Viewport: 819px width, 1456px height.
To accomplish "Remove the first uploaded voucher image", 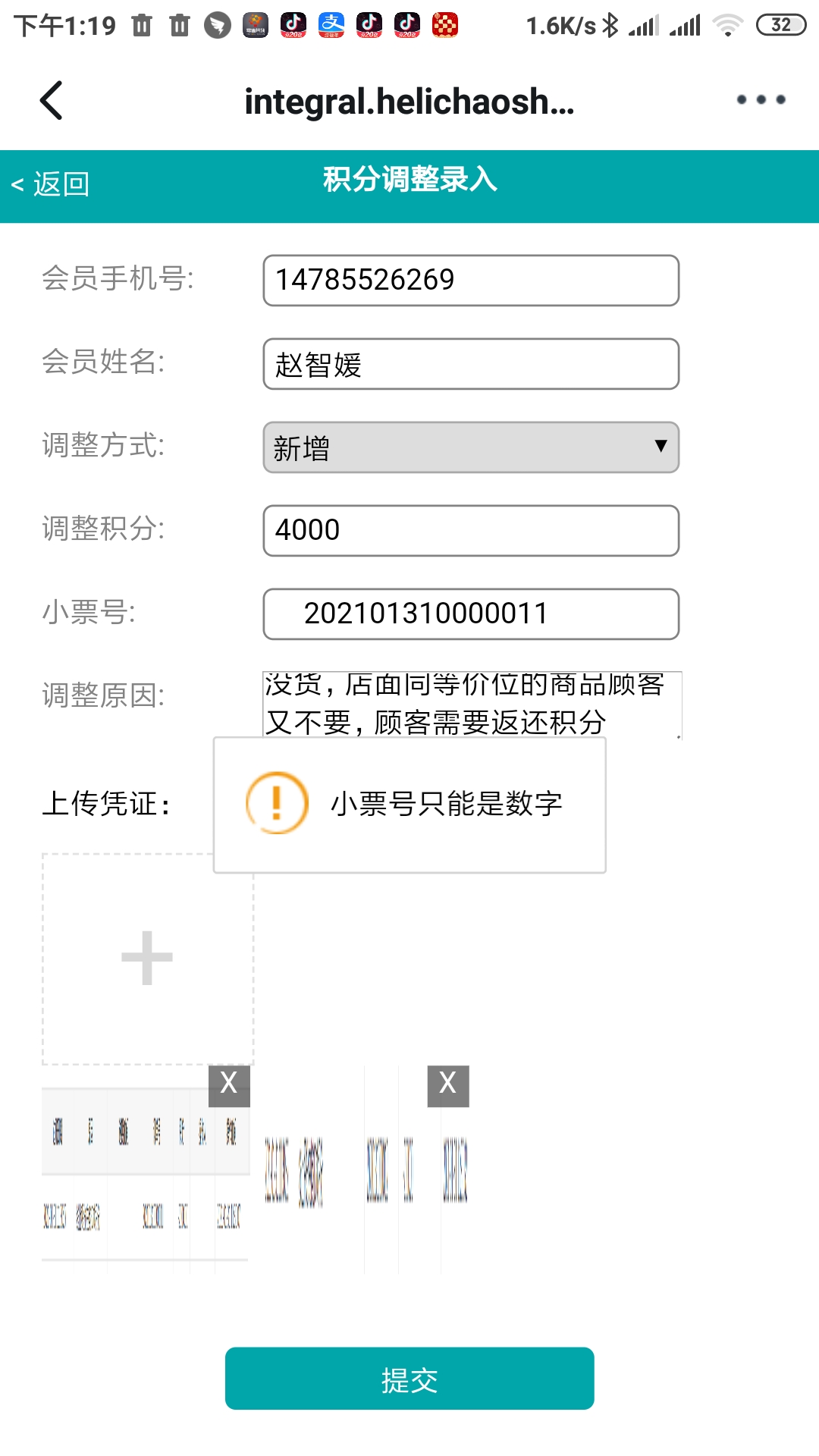I will (x=229, y=1084).
